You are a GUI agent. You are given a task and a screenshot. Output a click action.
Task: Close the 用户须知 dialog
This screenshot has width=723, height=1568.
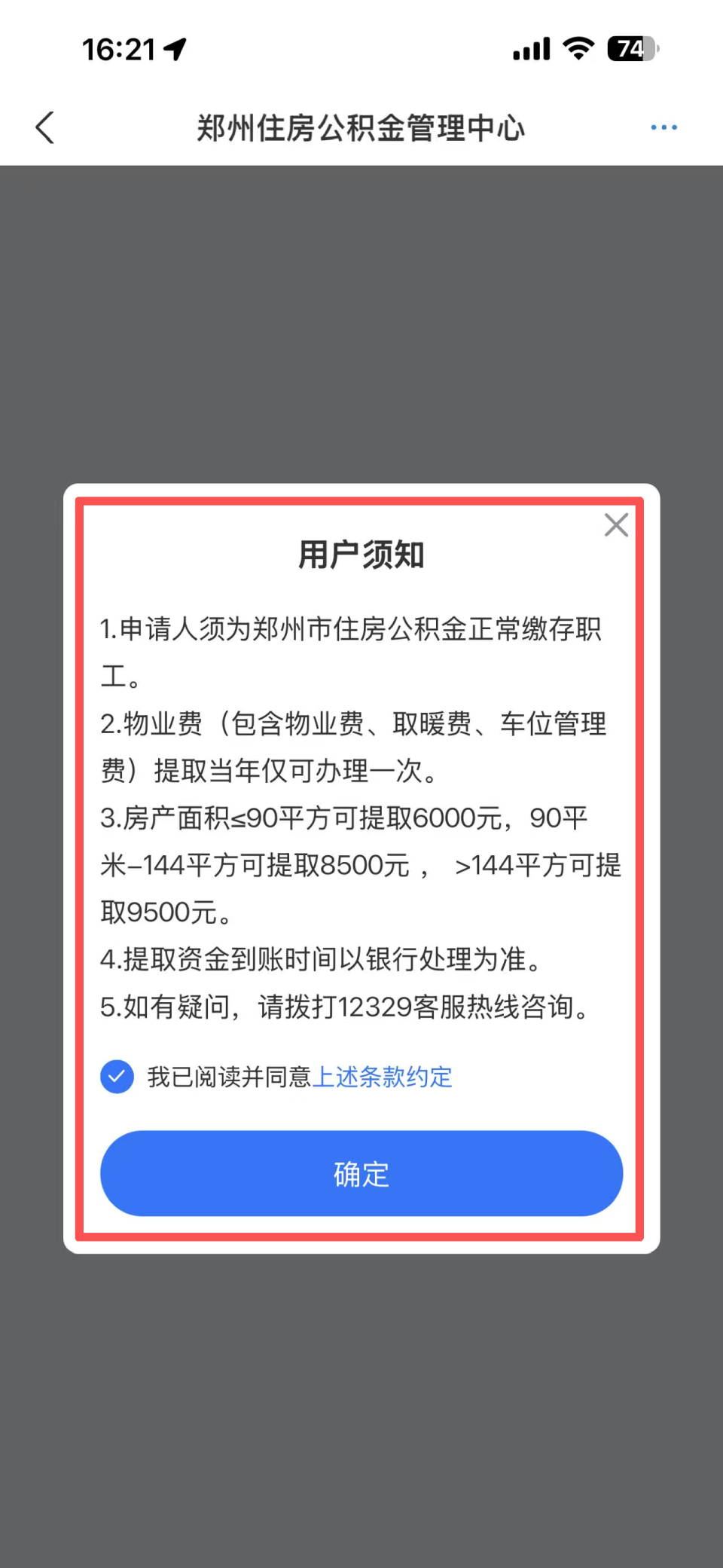(x=616, y=525)
